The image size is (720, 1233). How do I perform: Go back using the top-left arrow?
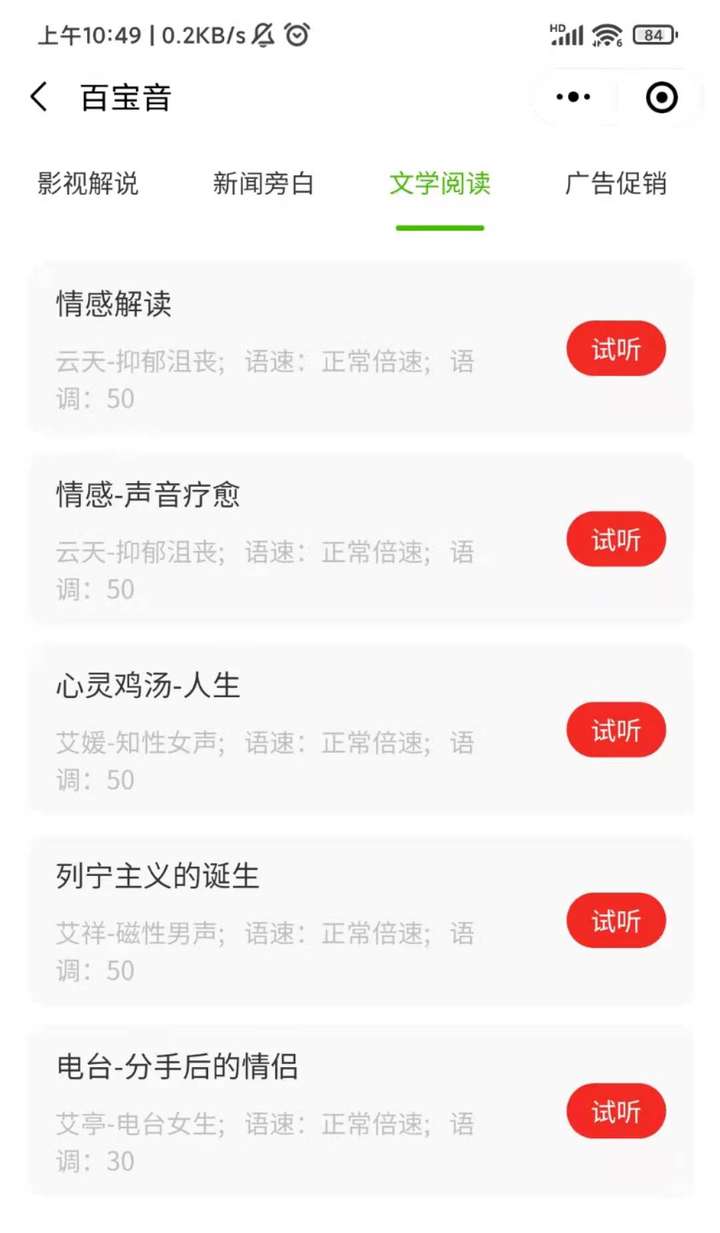[x=39, y=97]
